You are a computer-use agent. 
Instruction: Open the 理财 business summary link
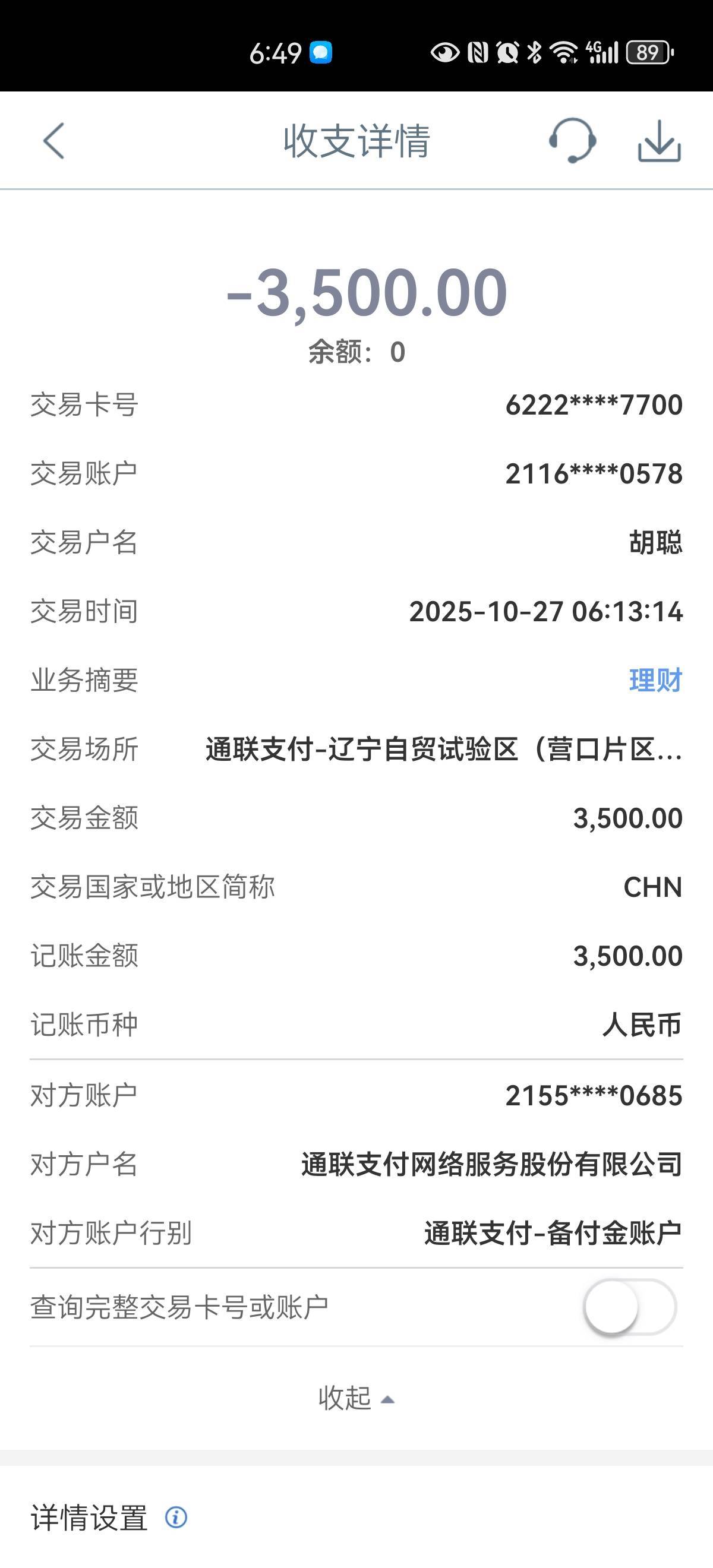click(655, 681)
